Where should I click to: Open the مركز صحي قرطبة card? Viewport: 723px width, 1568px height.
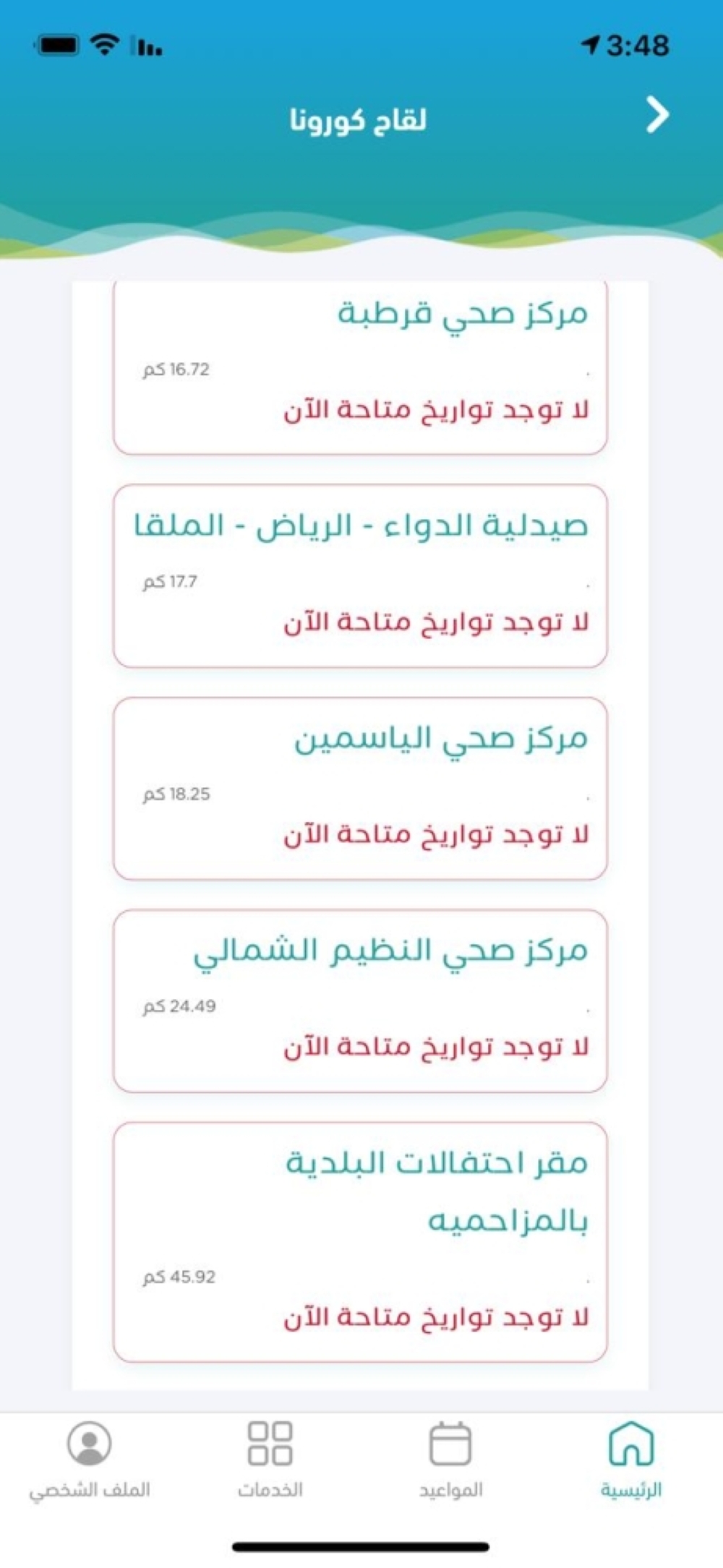pos(360,367)
